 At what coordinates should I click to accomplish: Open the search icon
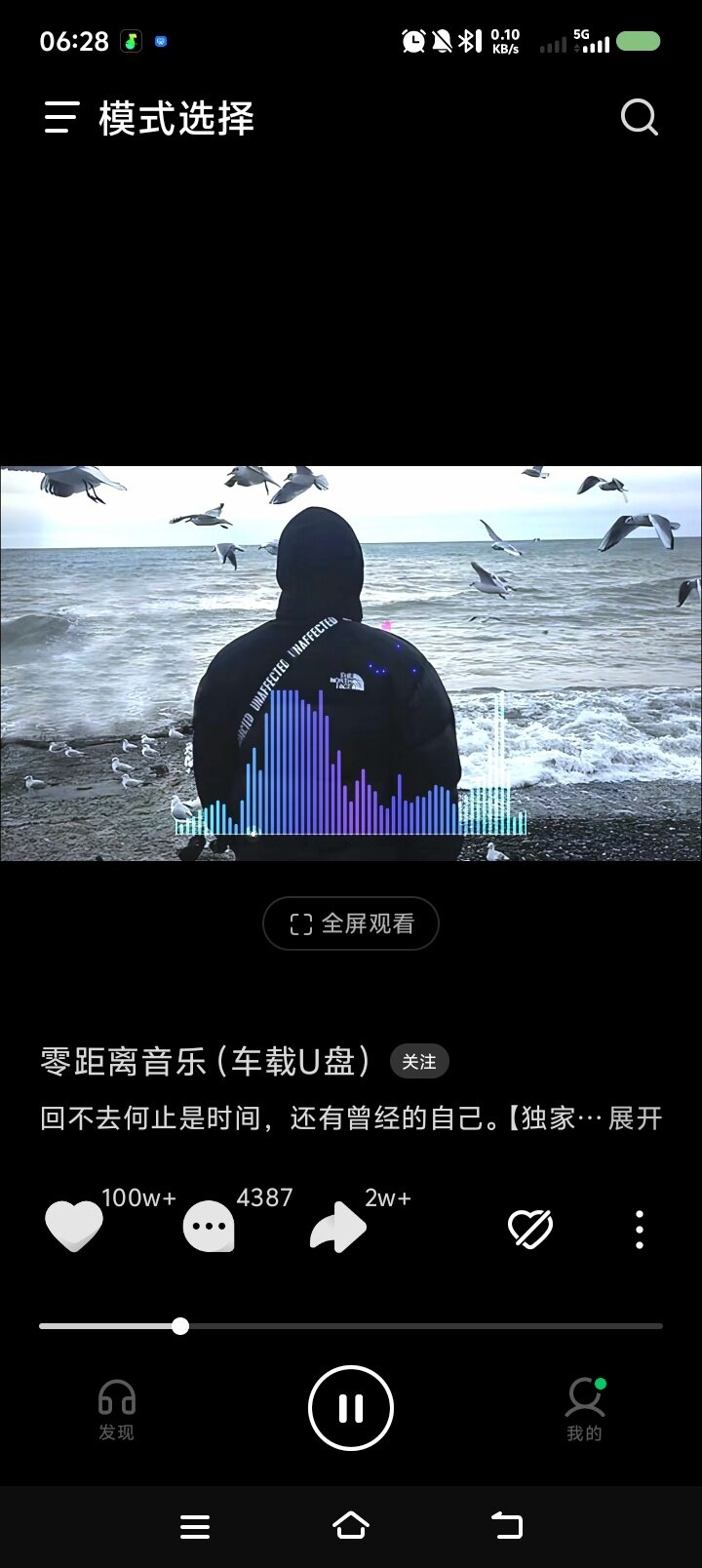[x=640, y=118]
